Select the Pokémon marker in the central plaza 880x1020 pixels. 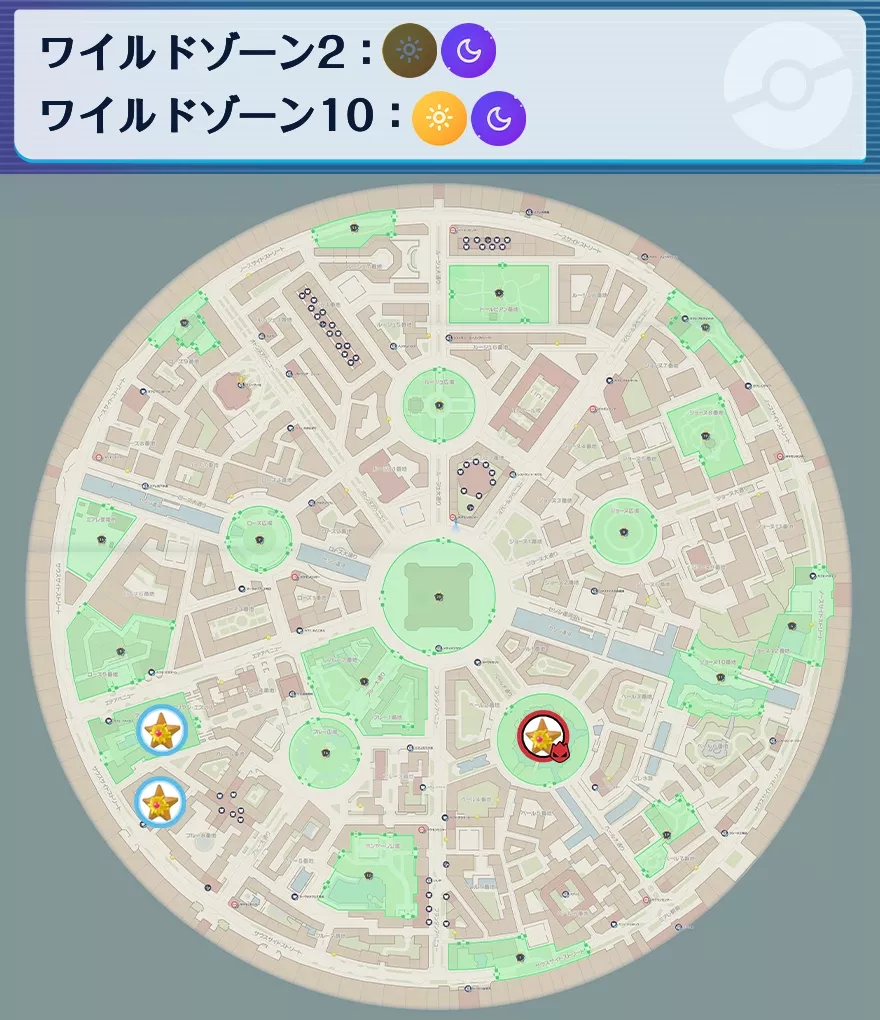[x=438, y=597]
